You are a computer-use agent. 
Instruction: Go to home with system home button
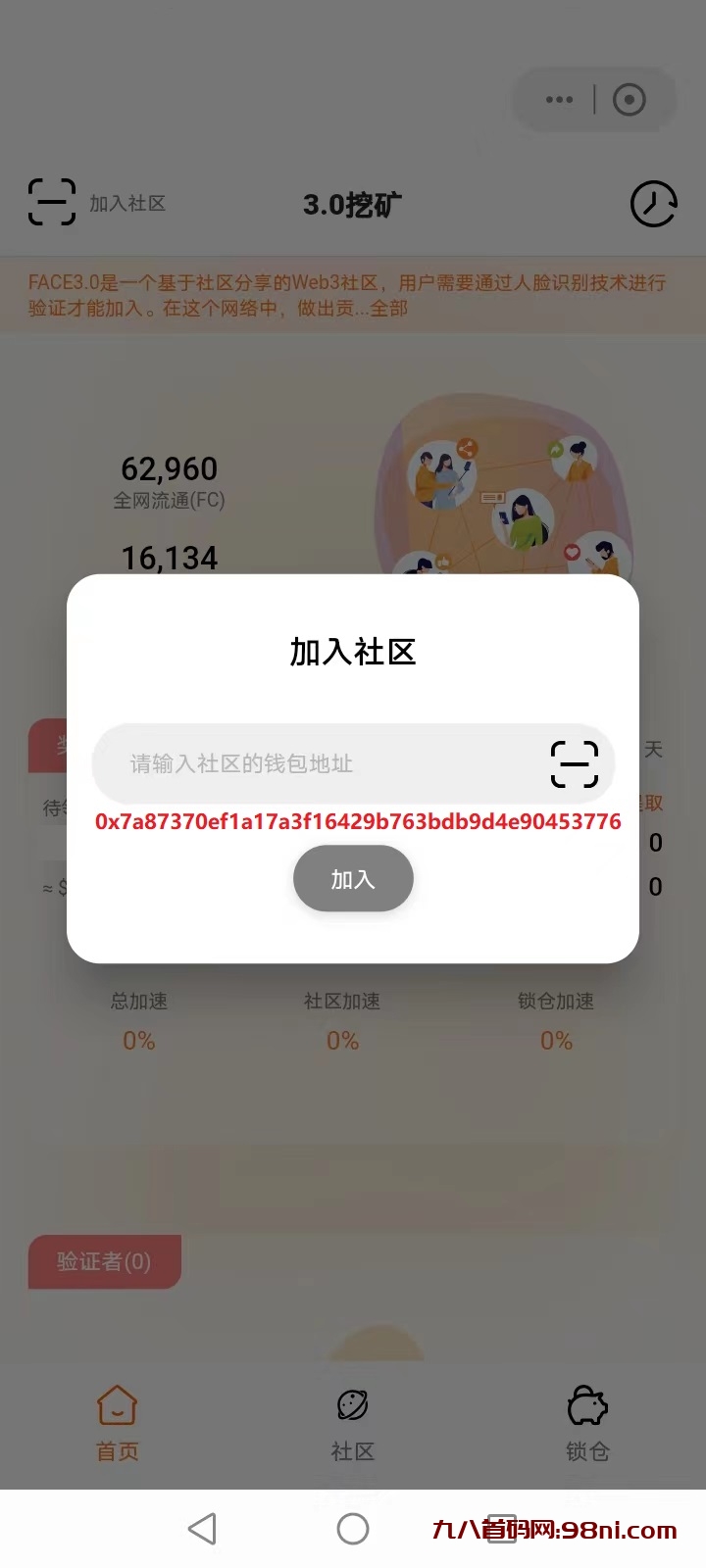(x=353, y=1529)
